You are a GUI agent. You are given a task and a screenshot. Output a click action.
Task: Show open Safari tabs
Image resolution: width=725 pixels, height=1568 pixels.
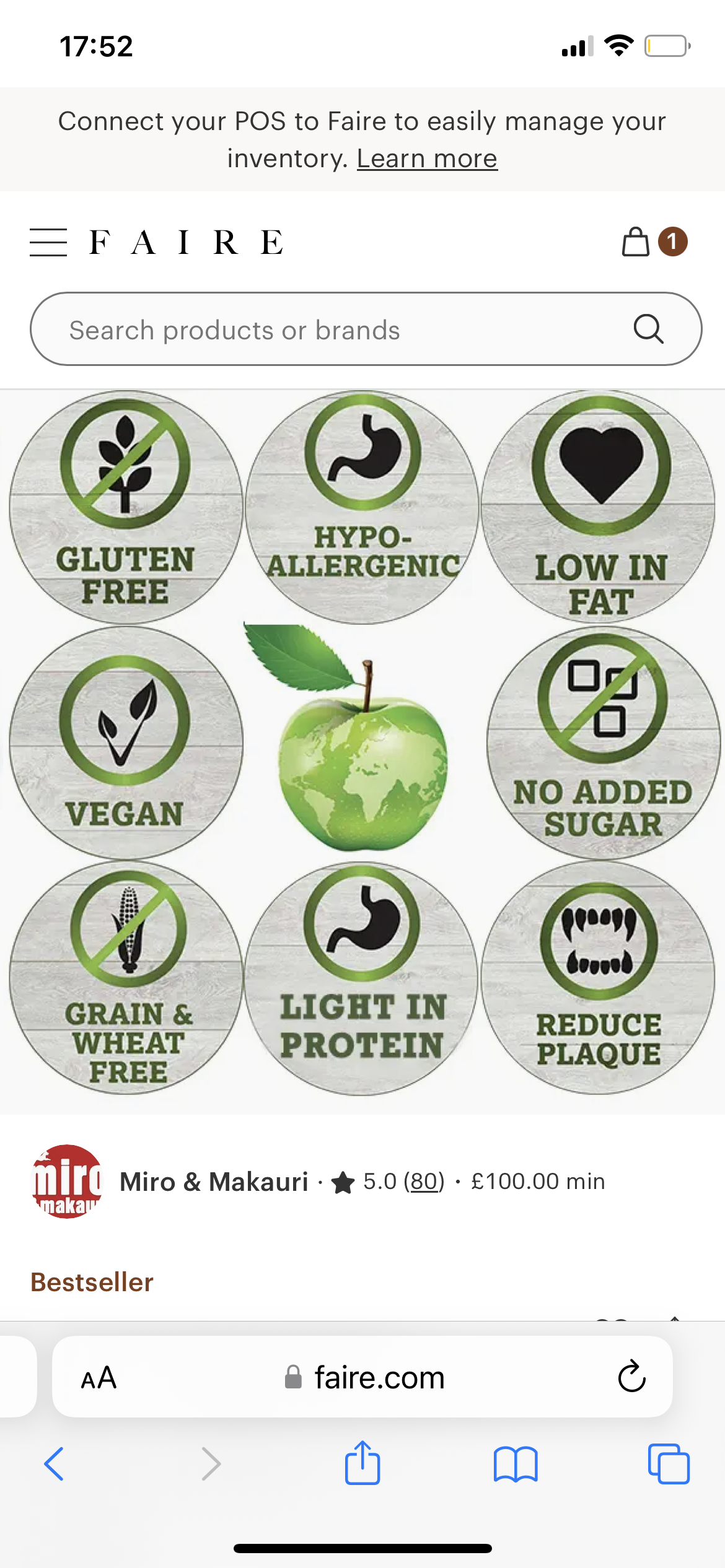tap(668, 1464)
